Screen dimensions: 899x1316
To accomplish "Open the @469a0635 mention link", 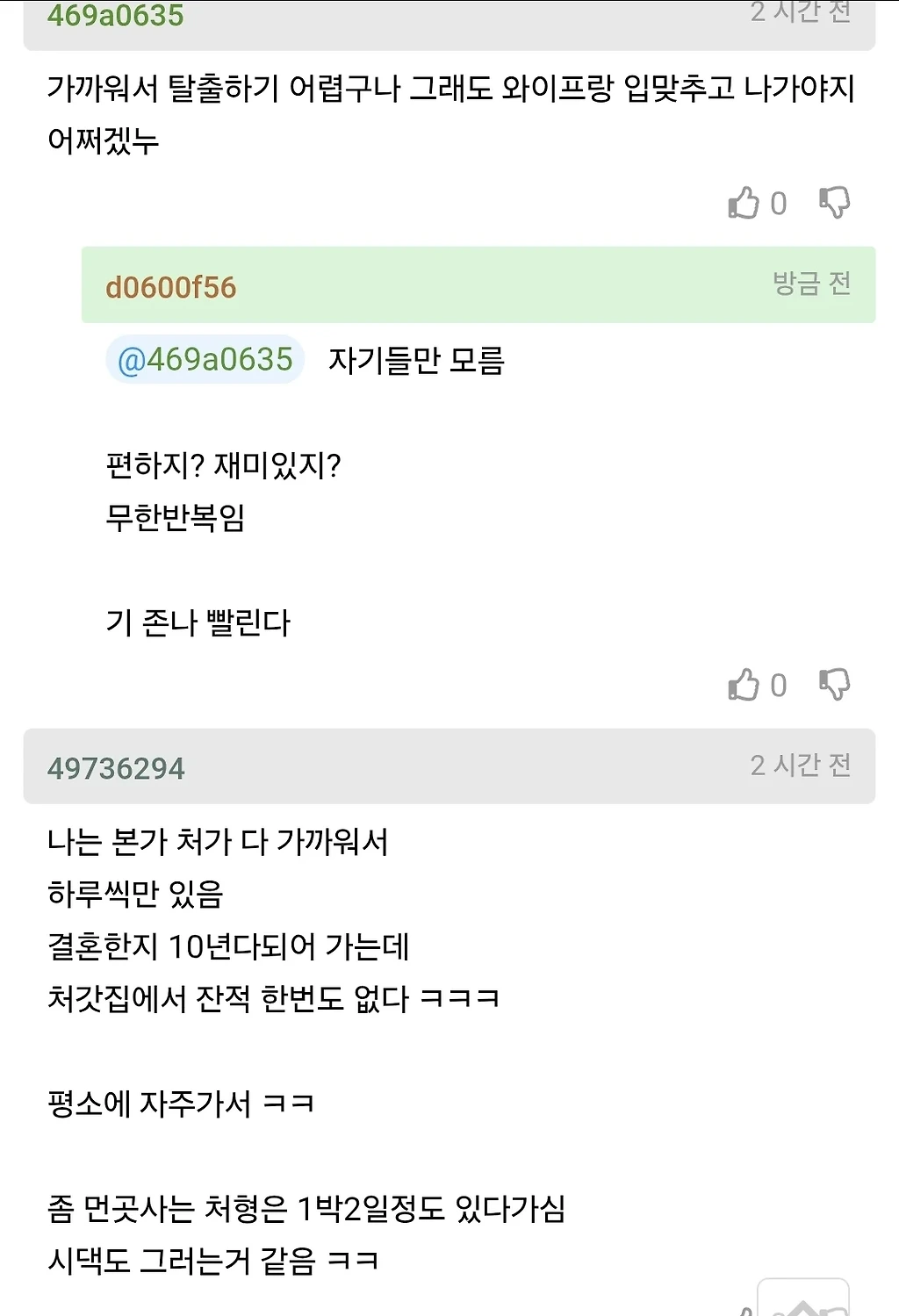I will 205,360.
